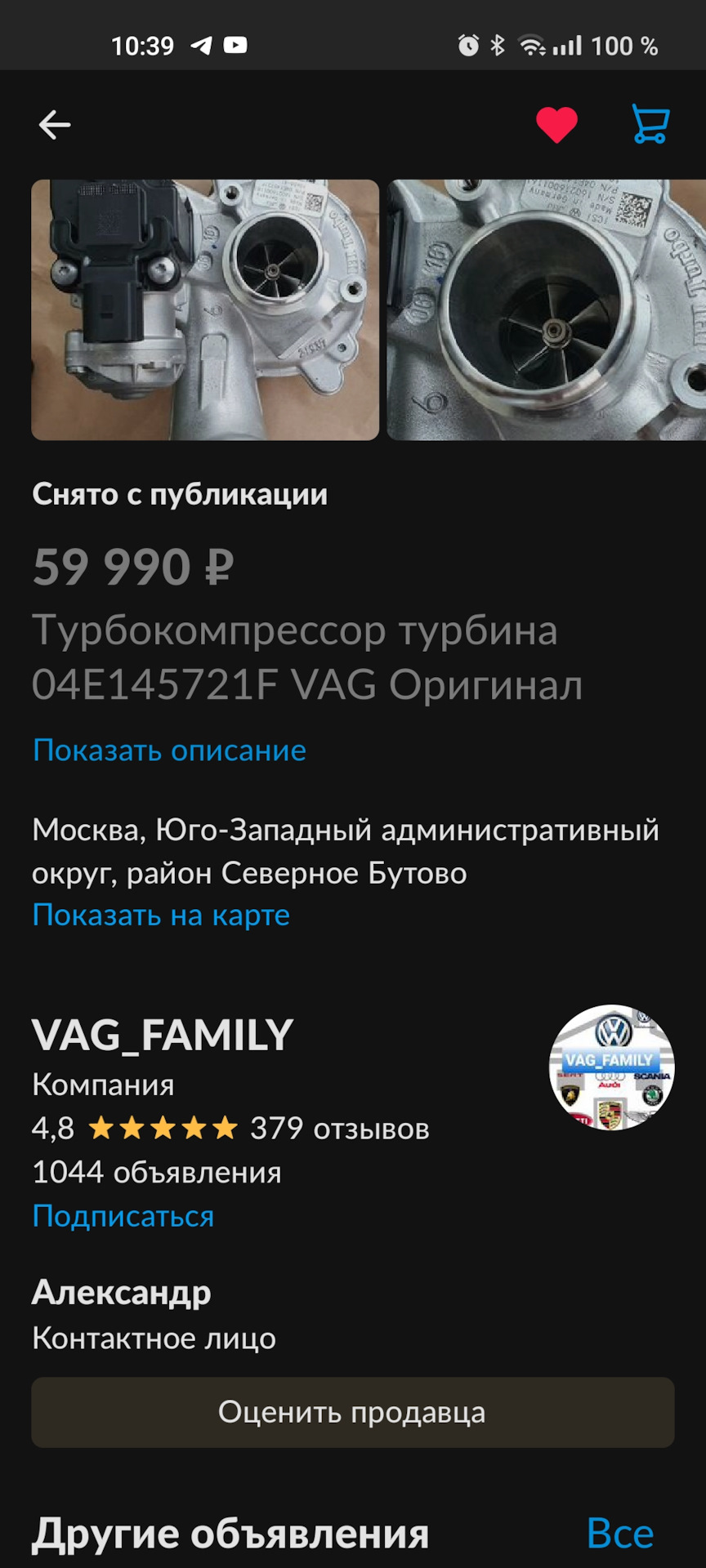Tap the YouTube icon in status bar
Screen dimensions: 706x1568
click(237, 47)
